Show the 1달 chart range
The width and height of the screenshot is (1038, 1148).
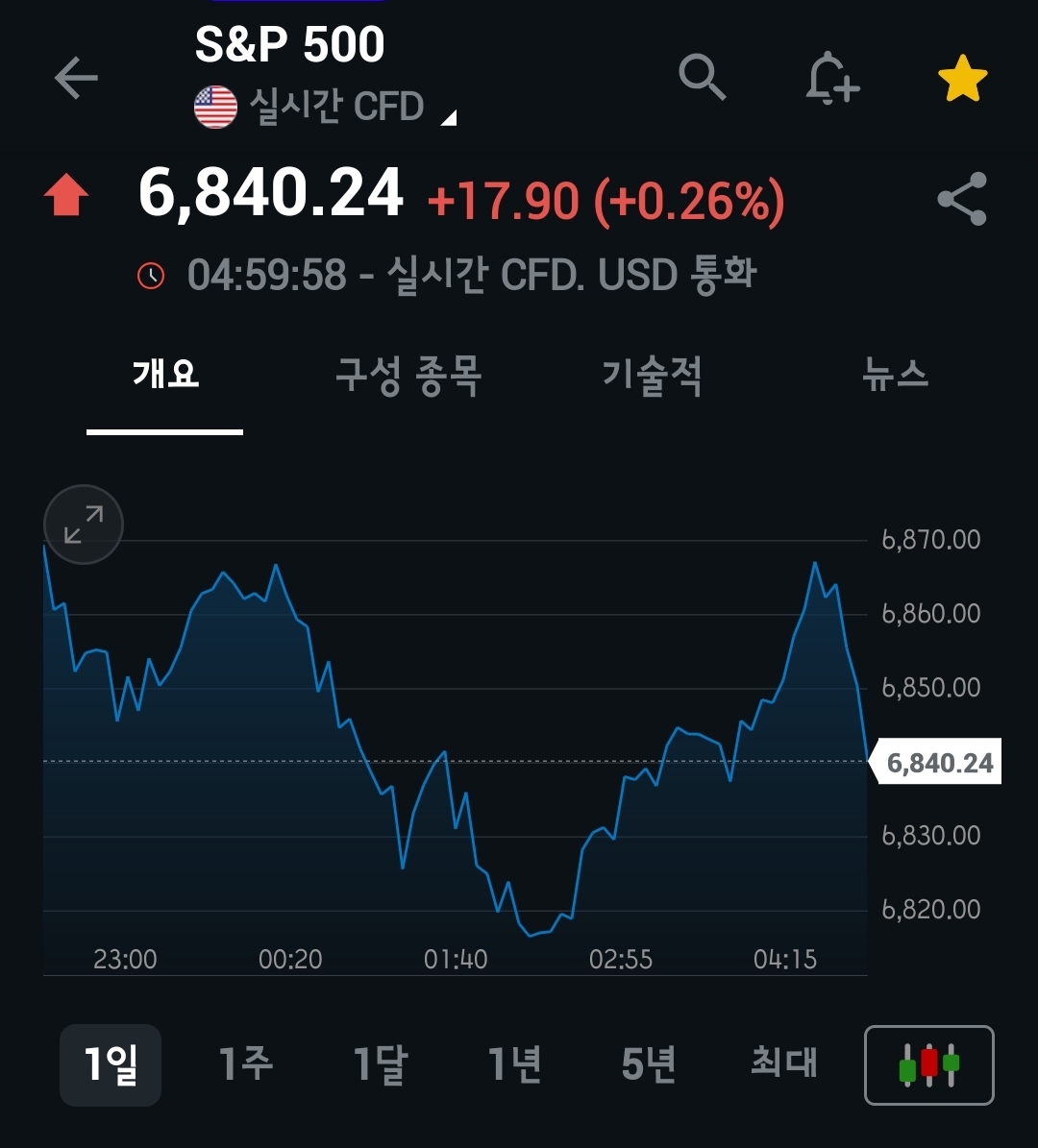pyautogui.click(x=381, y=1064)
